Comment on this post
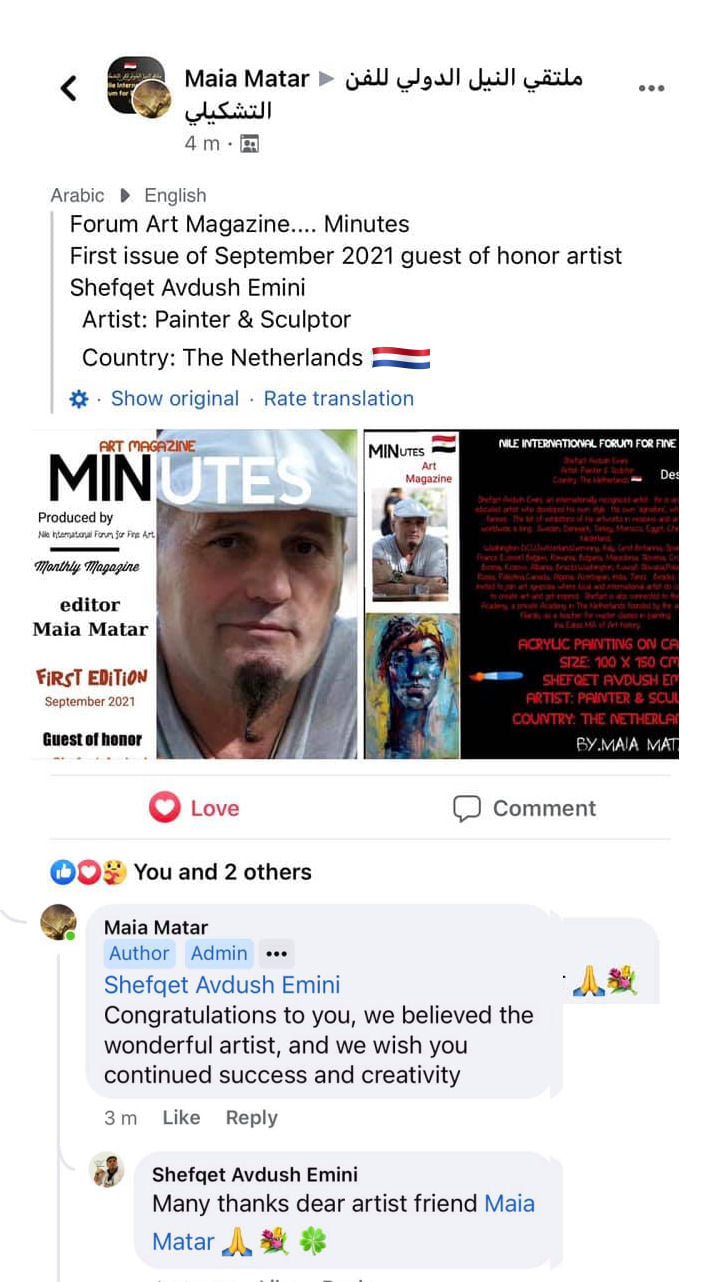The image size is (717, 1282). click(x=524, y=808)
